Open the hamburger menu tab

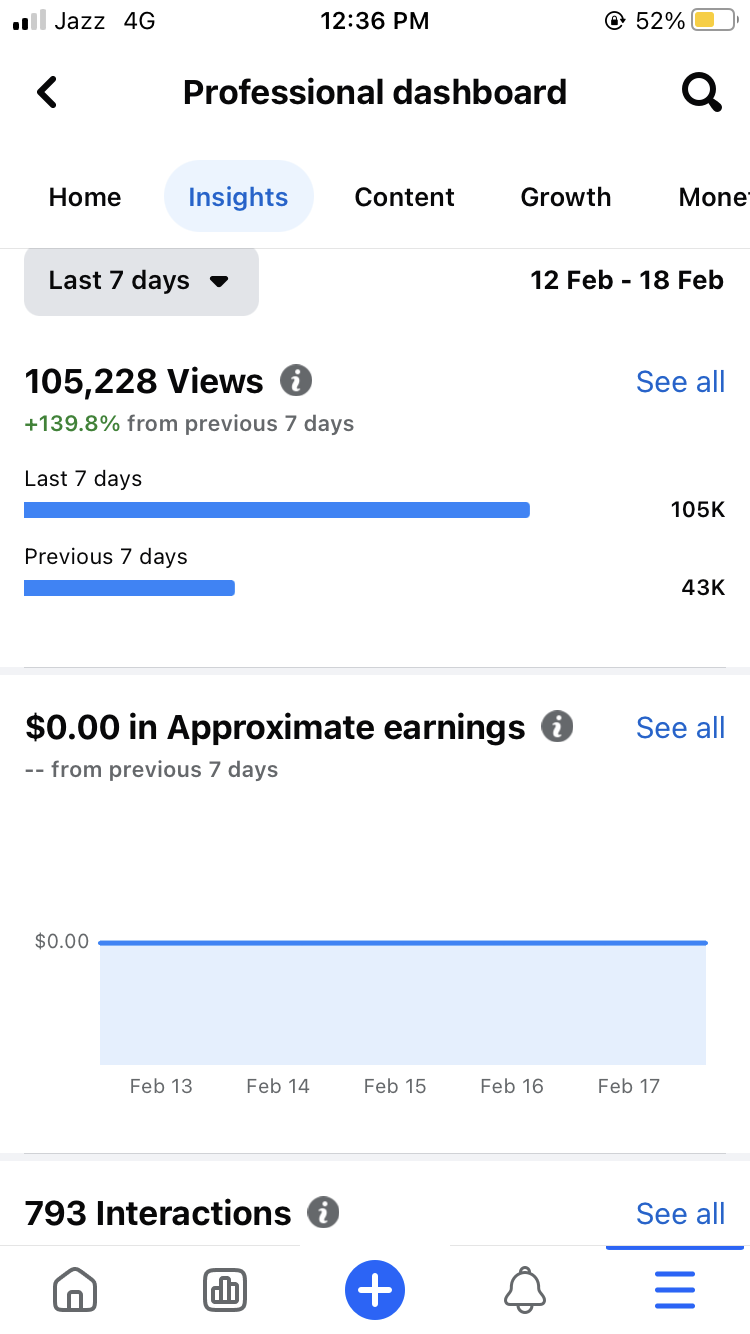[675, 1290]
